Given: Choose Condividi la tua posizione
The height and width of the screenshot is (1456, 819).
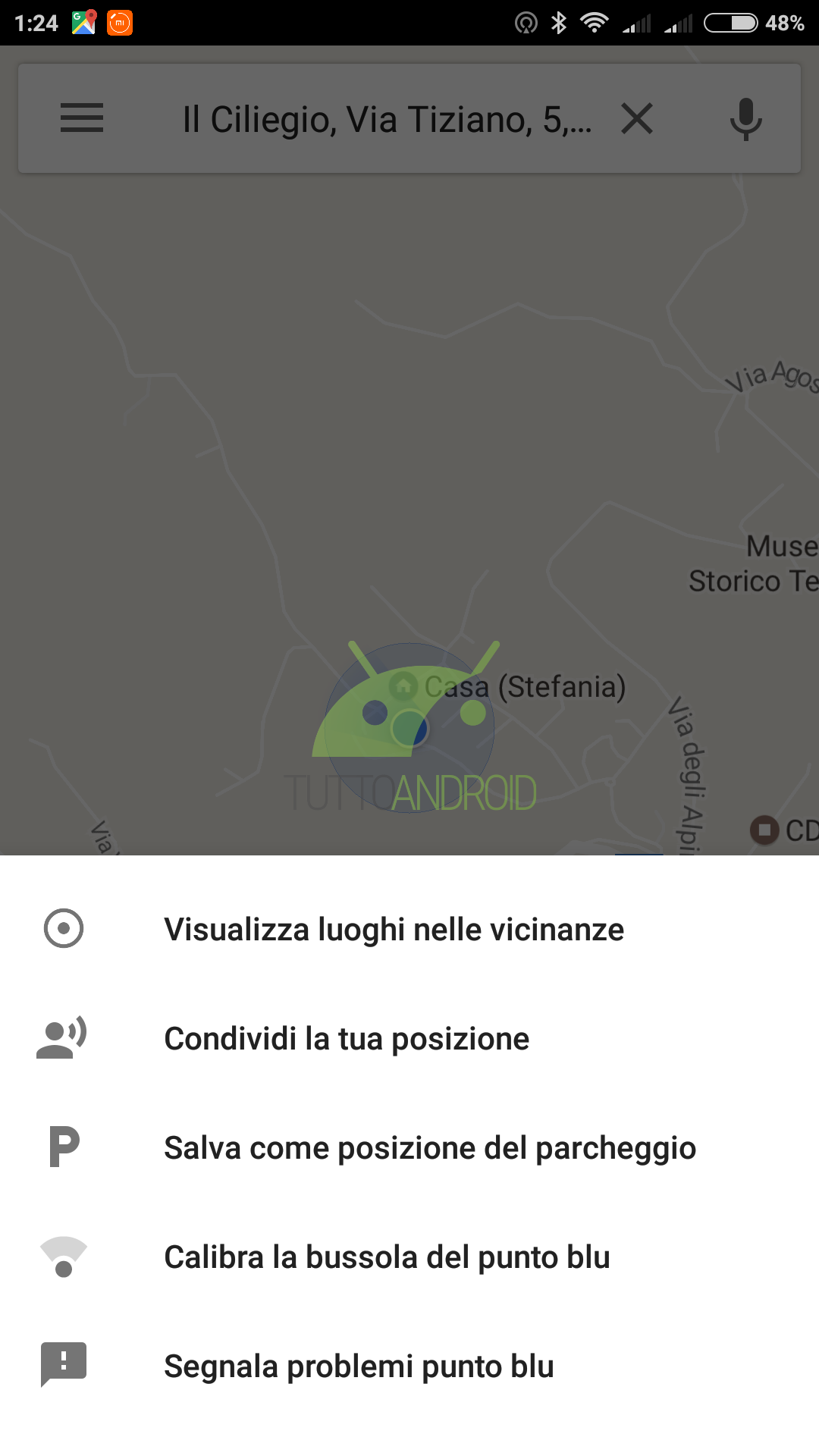Looking at the screenshot, I should pos(347,1038).
